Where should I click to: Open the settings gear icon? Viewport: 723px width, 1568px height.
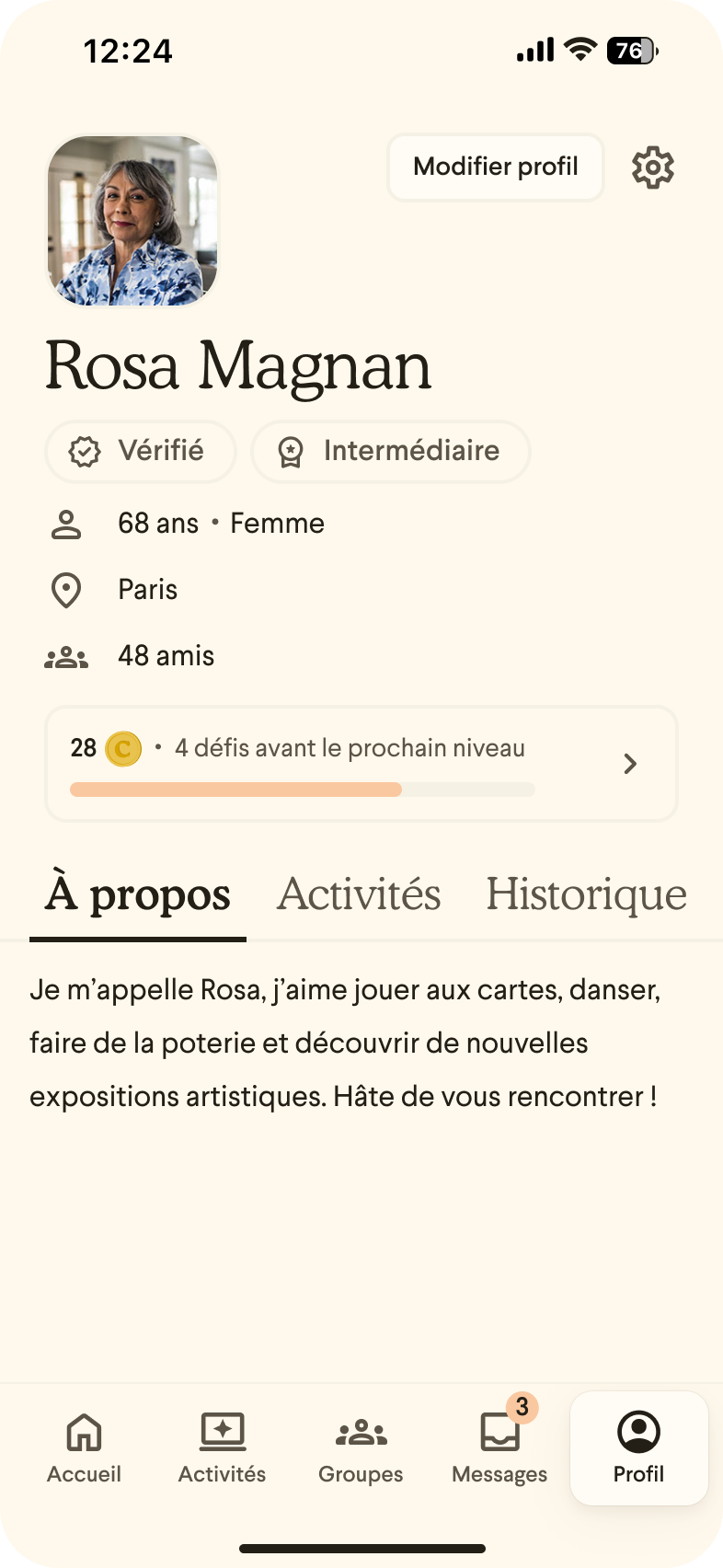pos(652,167)
